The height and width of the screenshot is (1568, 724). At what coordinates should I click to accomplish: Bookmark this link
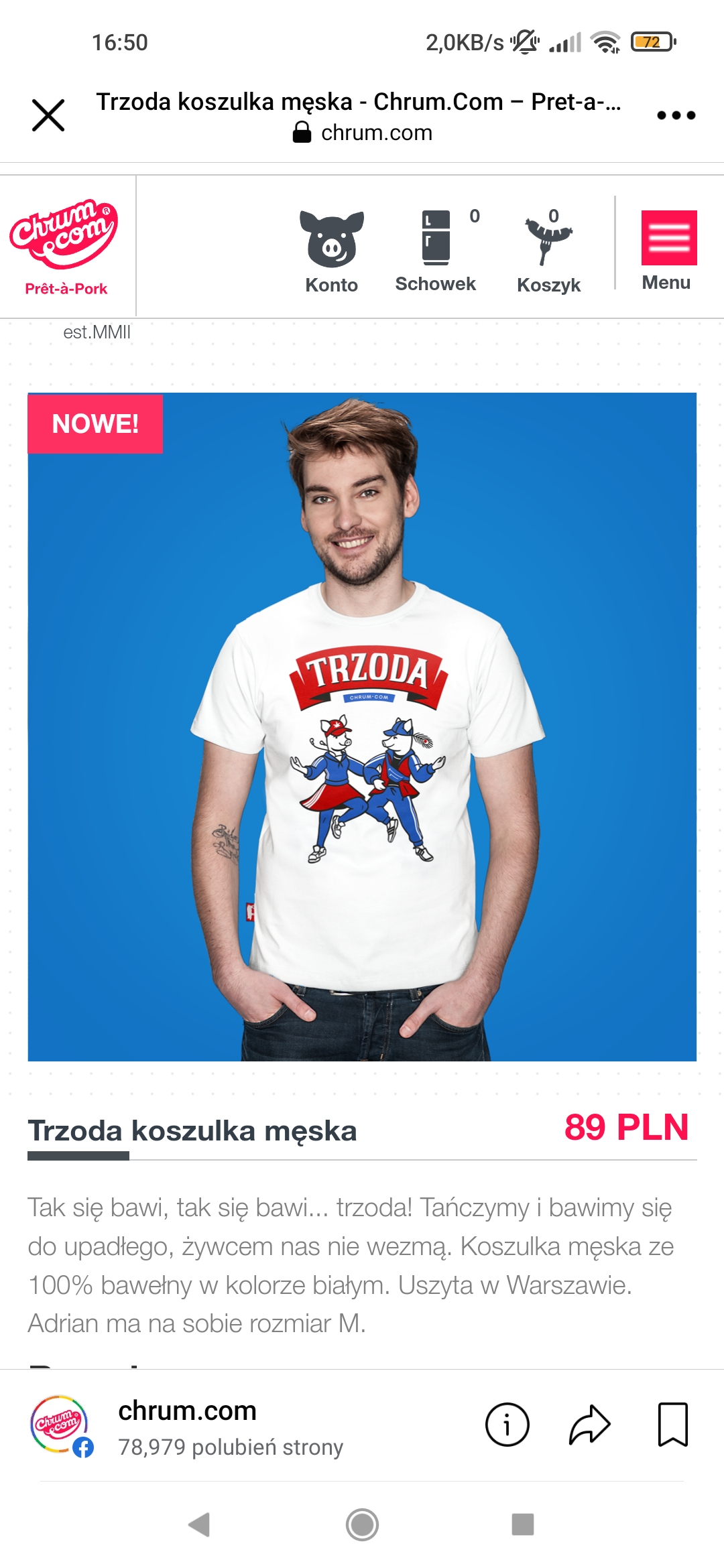pyautogui.click(x=672, y=1425)
